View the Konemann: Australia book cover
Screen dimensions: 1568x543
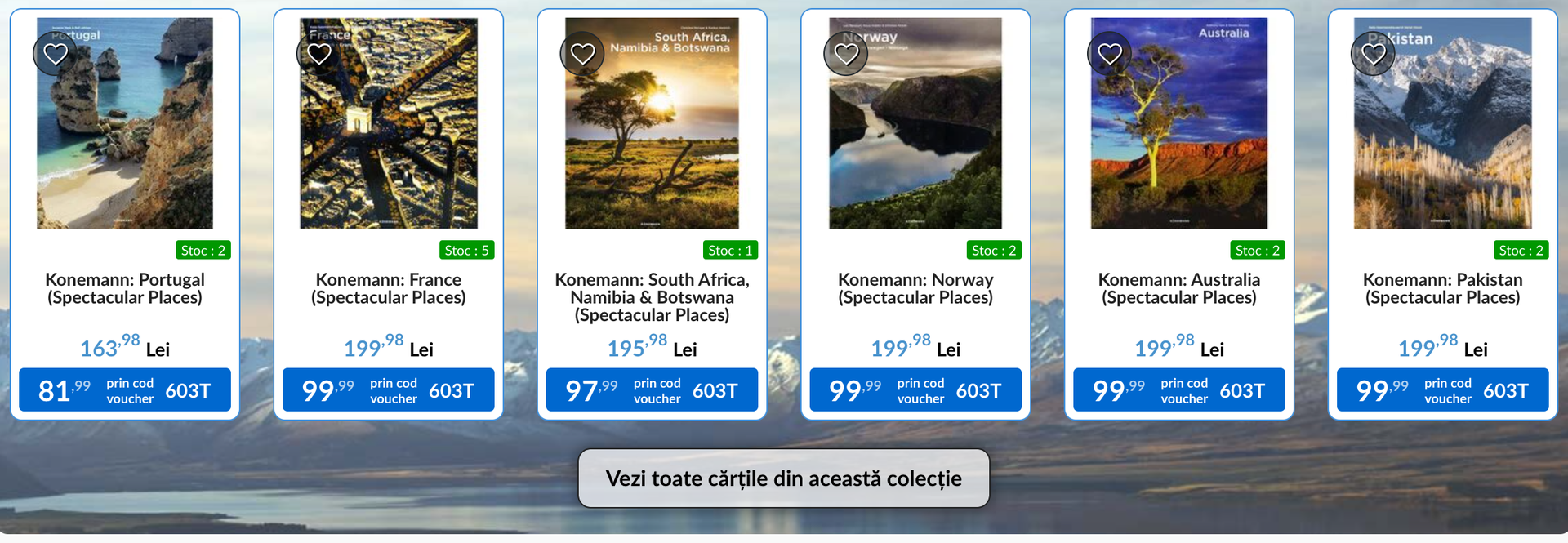click(x=1179, y=139)
